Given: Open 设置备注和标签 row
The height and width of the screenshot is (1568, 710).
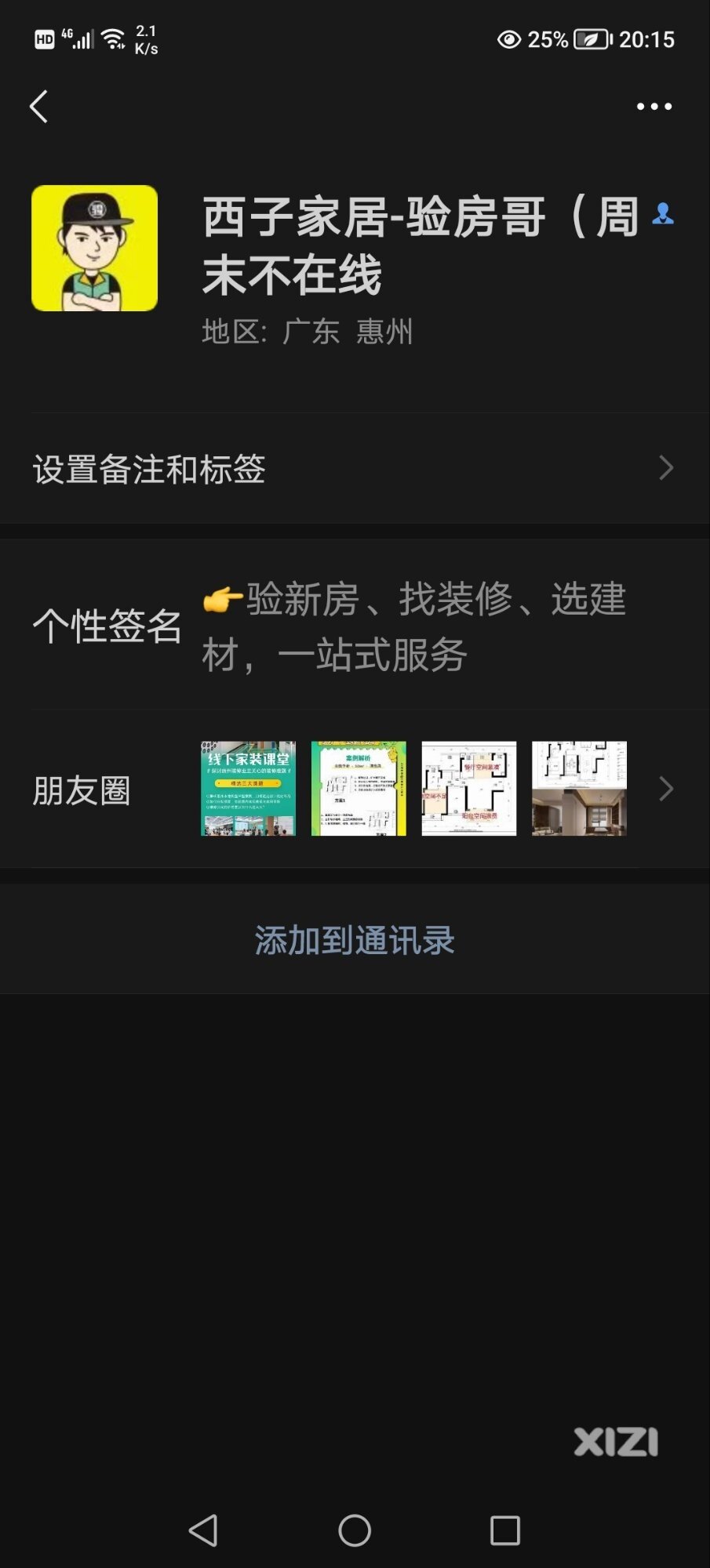Looking at the screenshot, I should (x=353, y=469).
